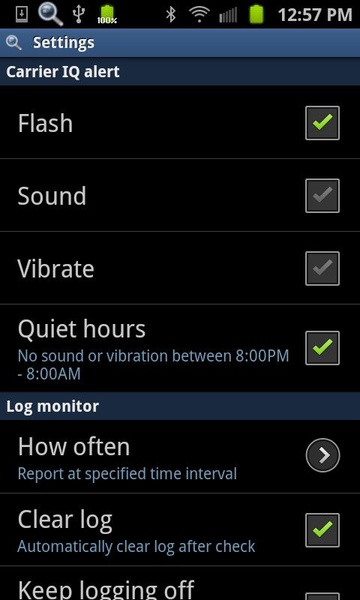Turn on the Vibrate checkbox
Viewport: 360px width, 600px height.
322,268
